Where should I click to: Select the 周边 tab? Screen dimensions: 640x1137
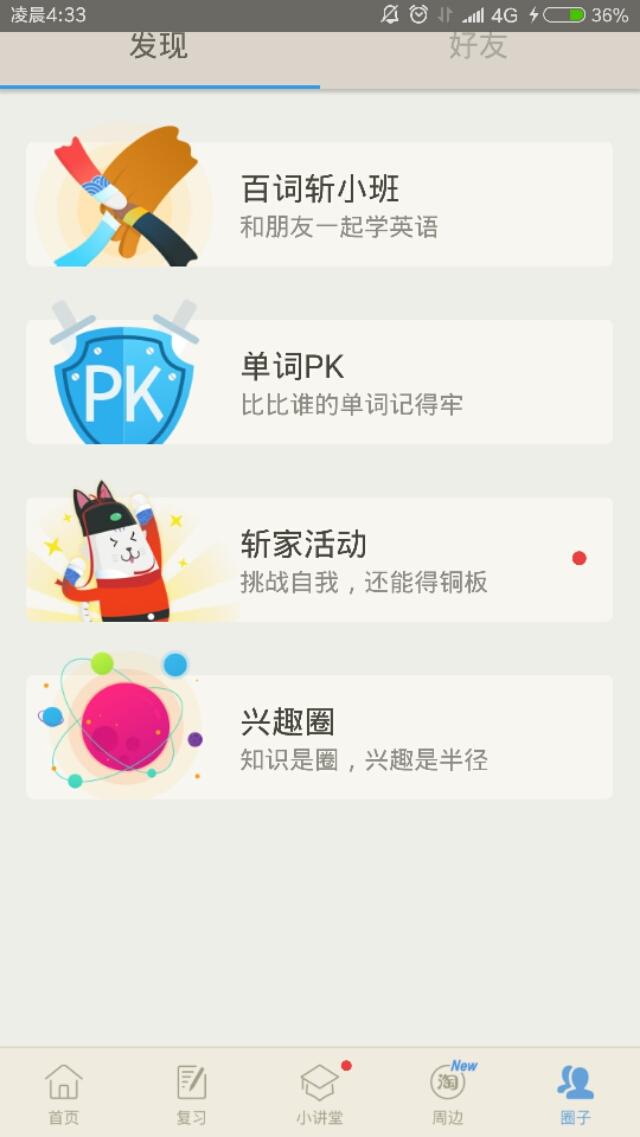click(x=448, y=1093)
